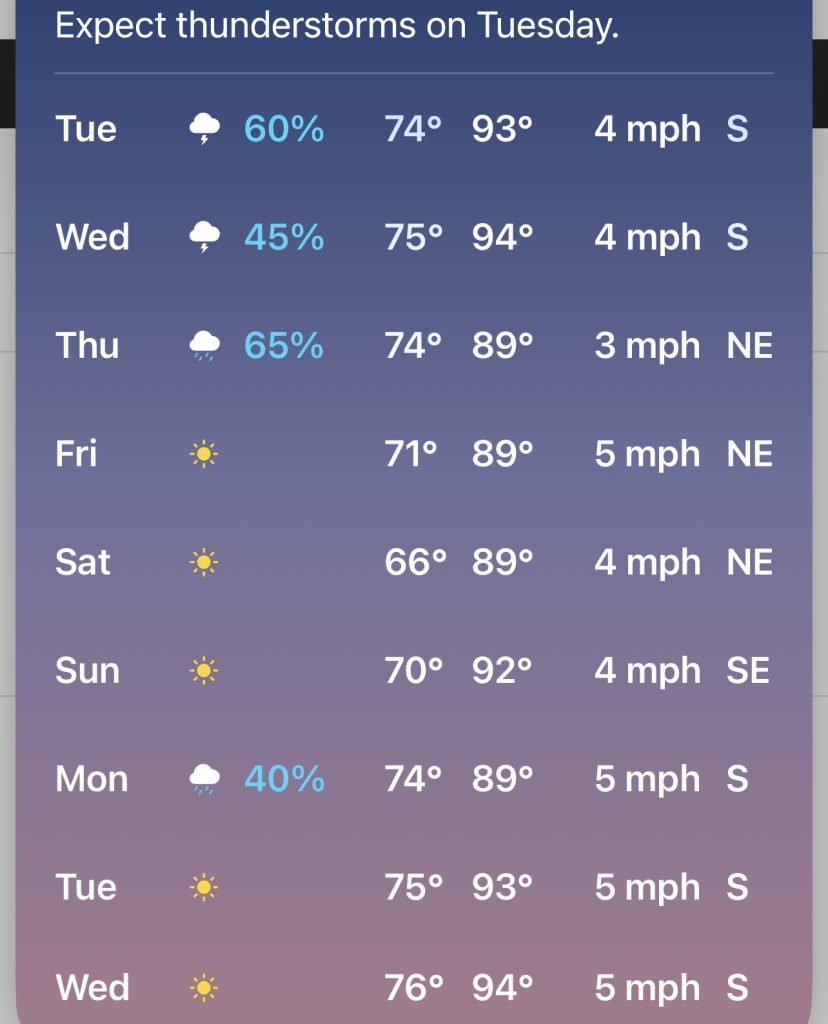Open the sunny Tue row with 75° low

(414, 887)
